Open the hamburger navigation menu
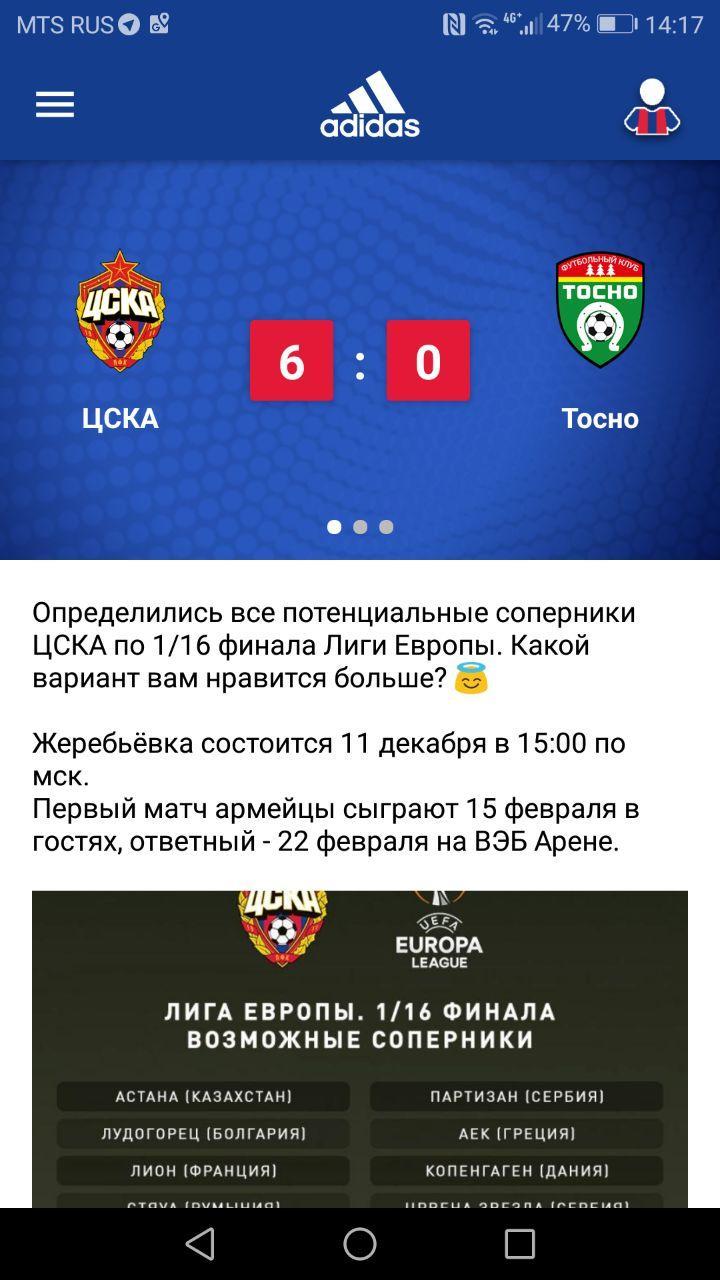720x1280 pixels. click(55, 105)
